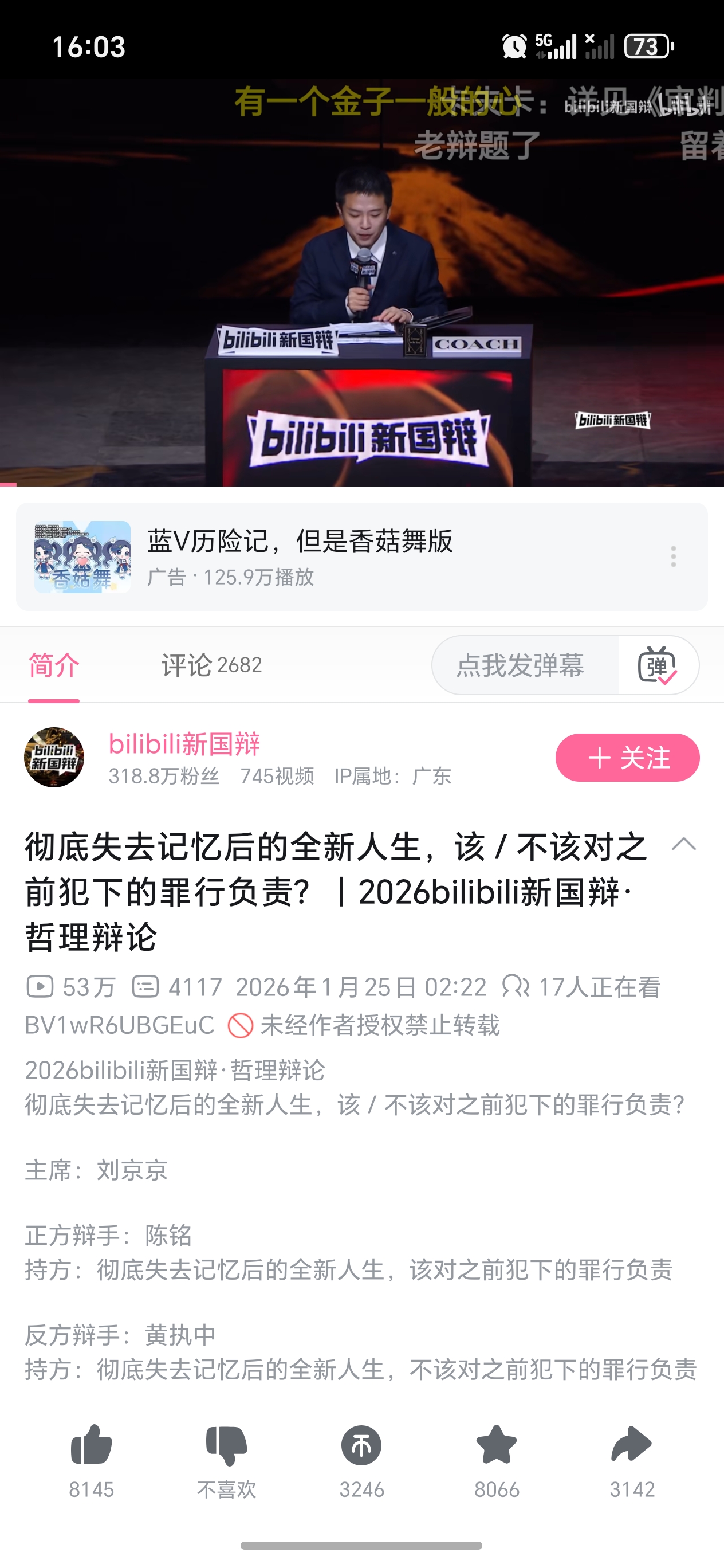Viewport: 724px width, 1568px height.
Task: Collapse the video description chevron
Action: point(683,844)
